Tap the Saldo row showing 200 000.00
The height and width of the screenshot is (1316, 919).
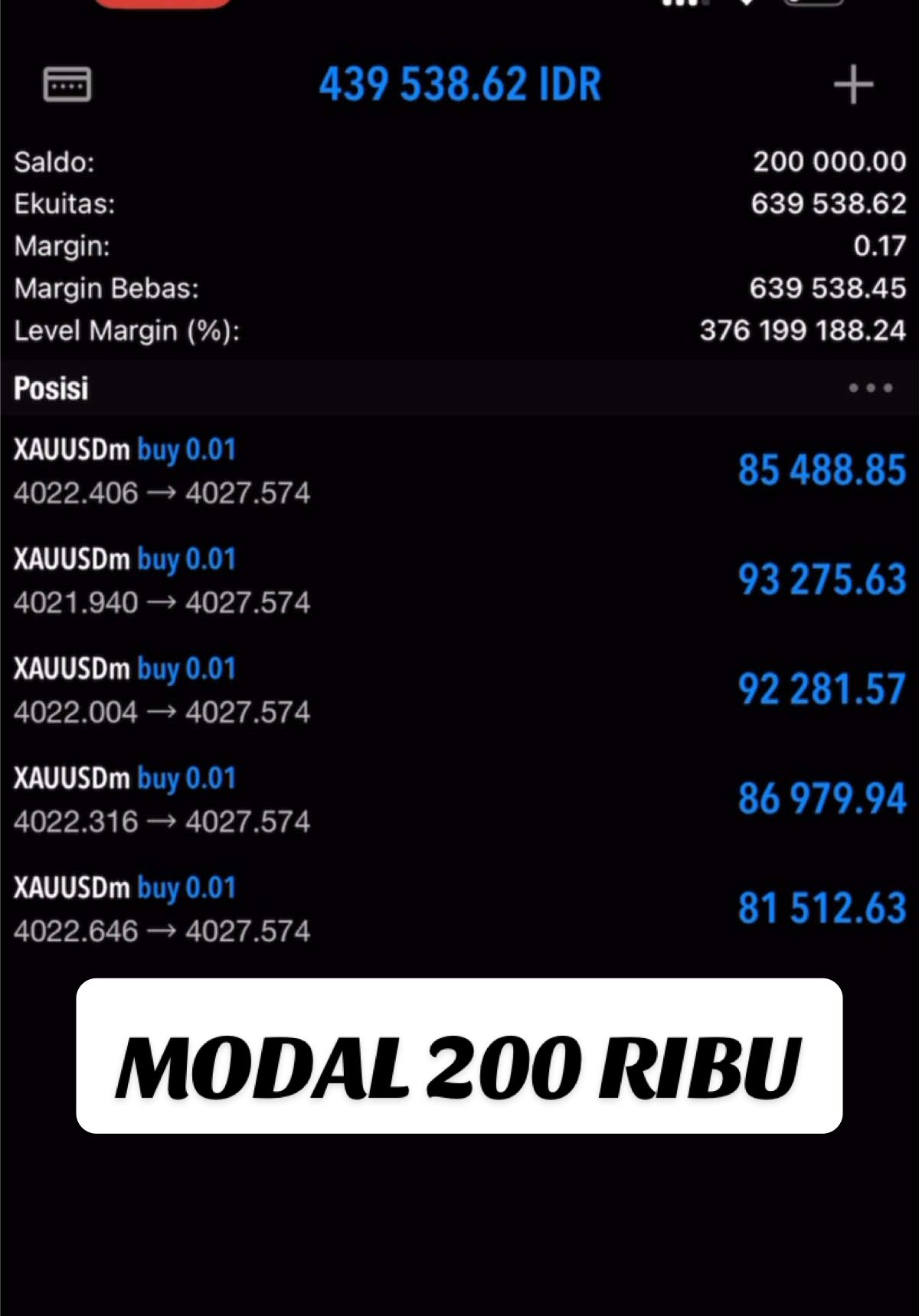click(x=459, y=162)
